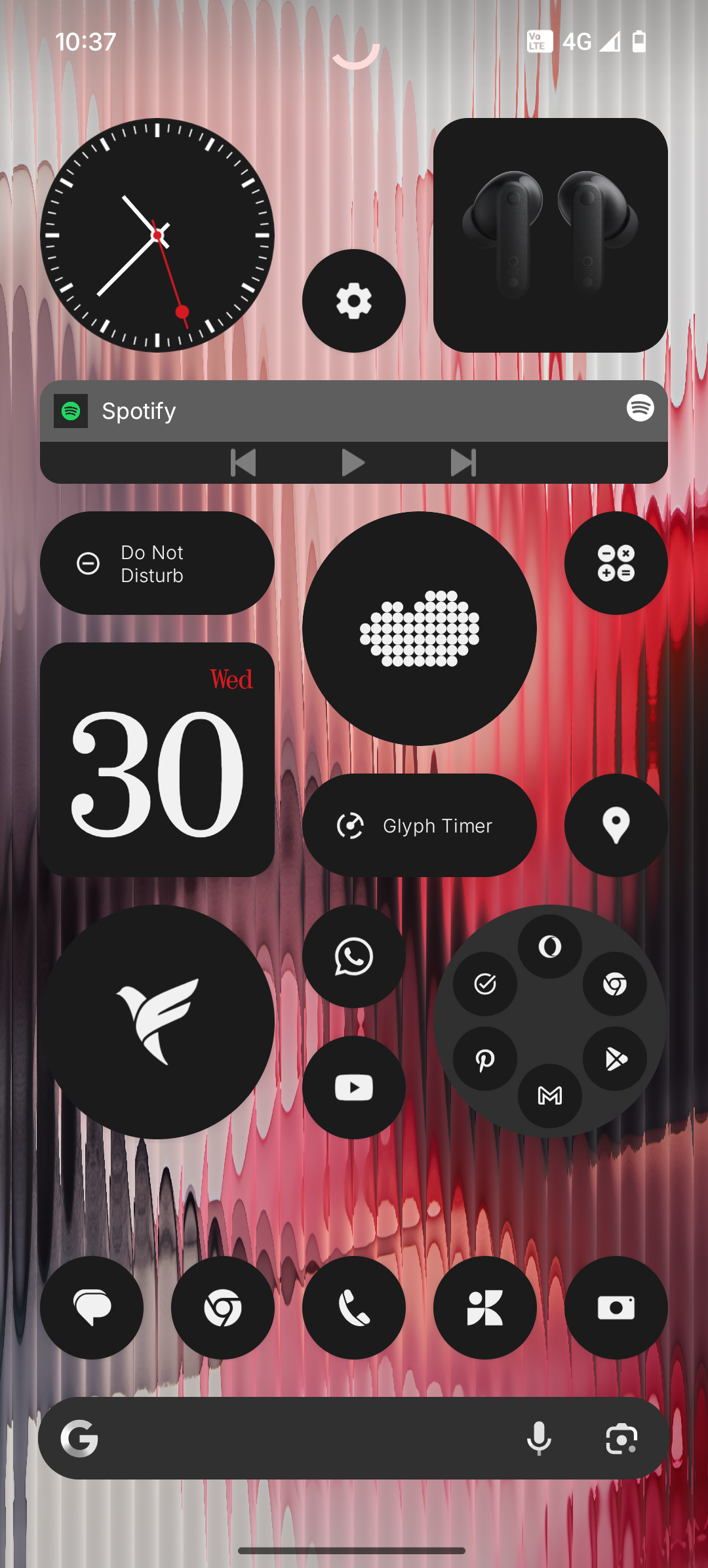
Task: Launch WhatsApp
Action: click(354, 956)
